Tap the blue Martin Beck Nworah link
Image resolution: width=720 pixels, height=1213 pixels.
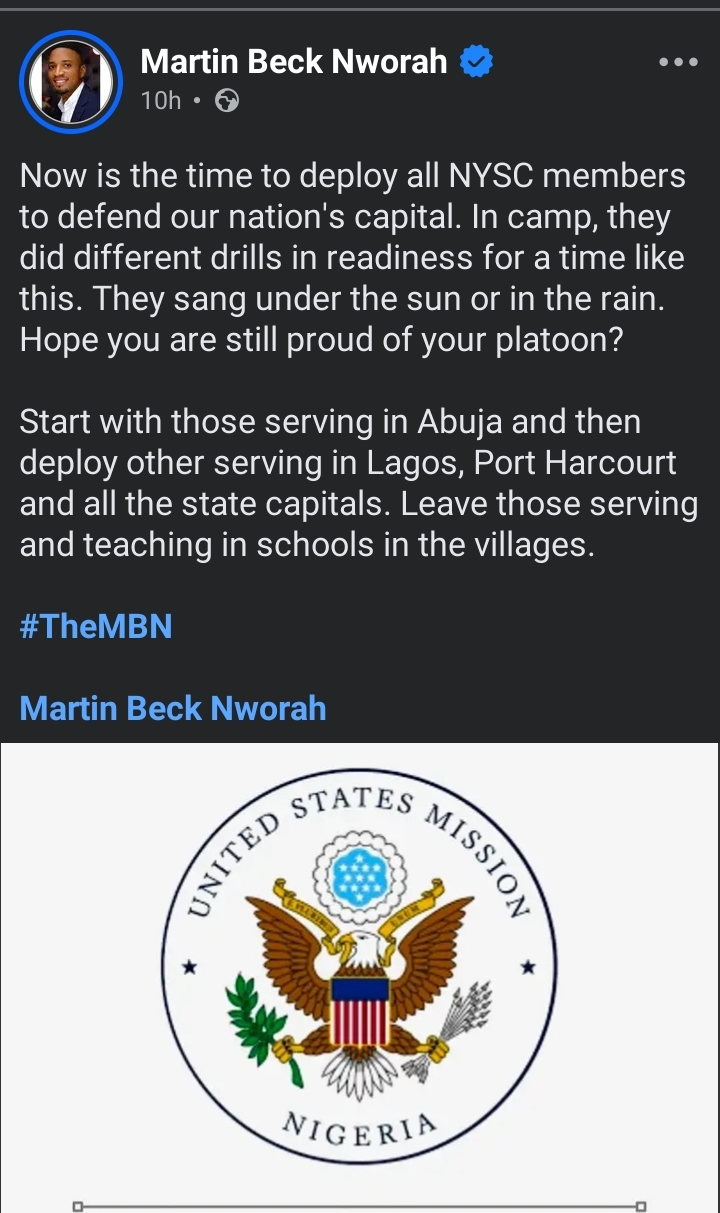(x=173, y=708)
